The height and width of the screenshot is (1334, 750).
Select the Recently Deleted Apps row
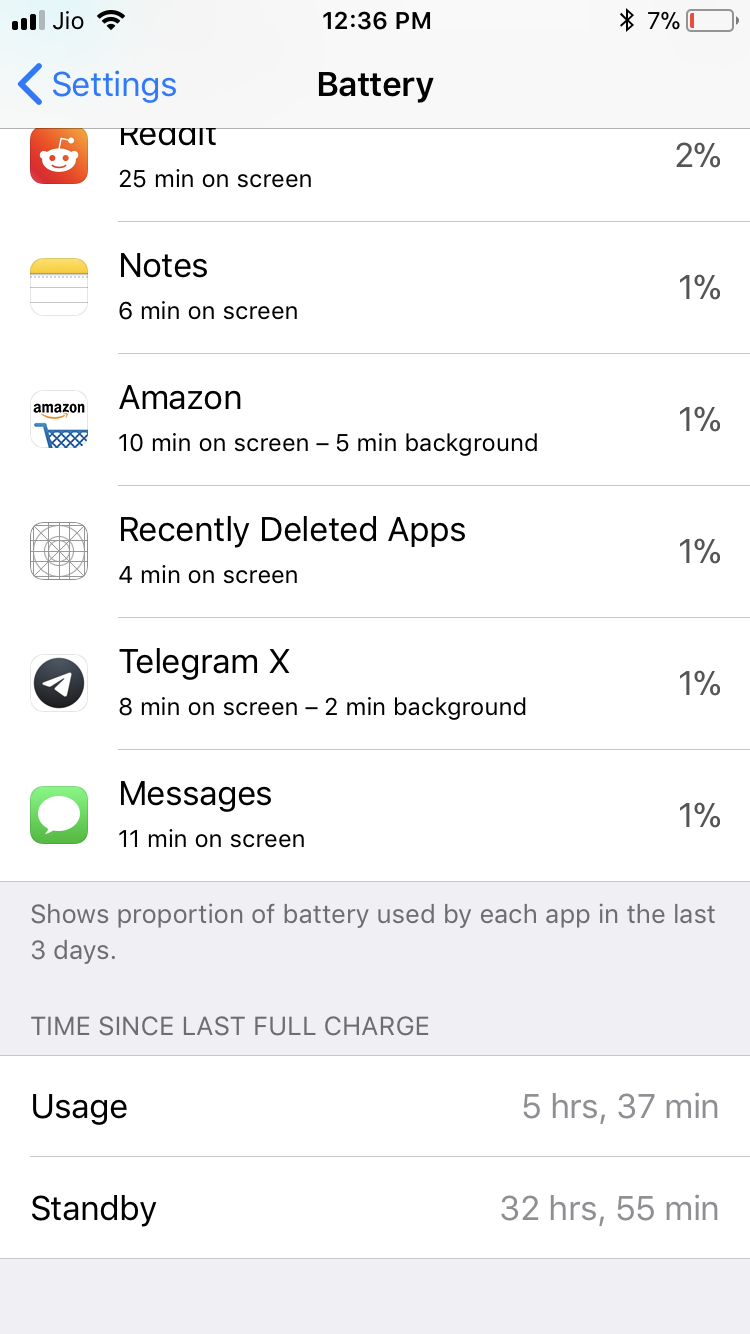(x=375, y=552)
